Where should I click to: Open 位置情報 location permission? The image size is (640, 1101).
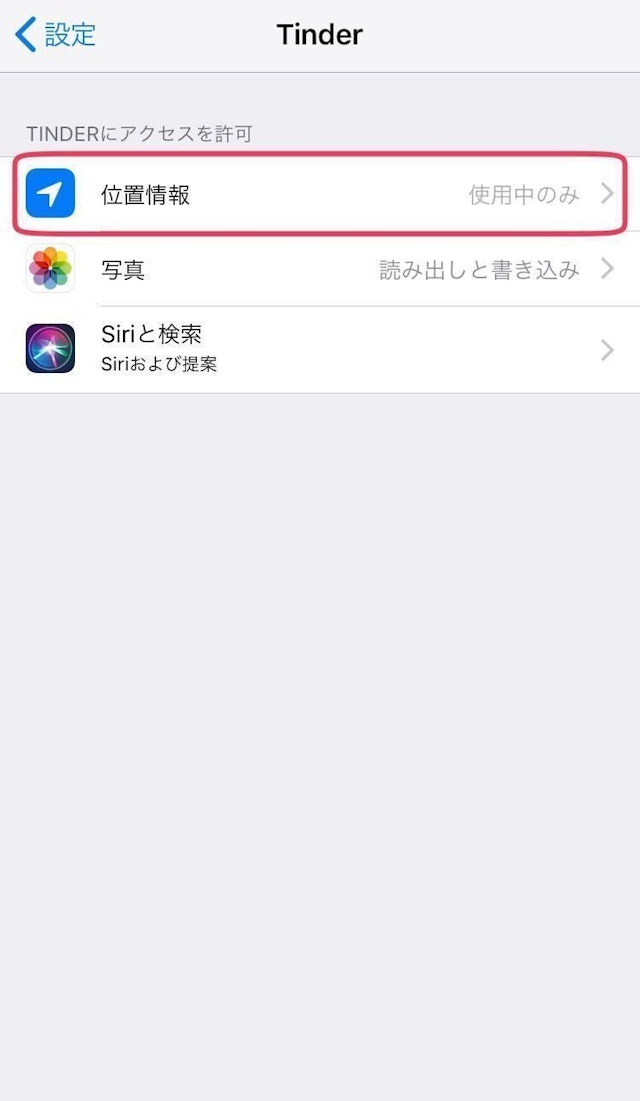pos(320,195)
